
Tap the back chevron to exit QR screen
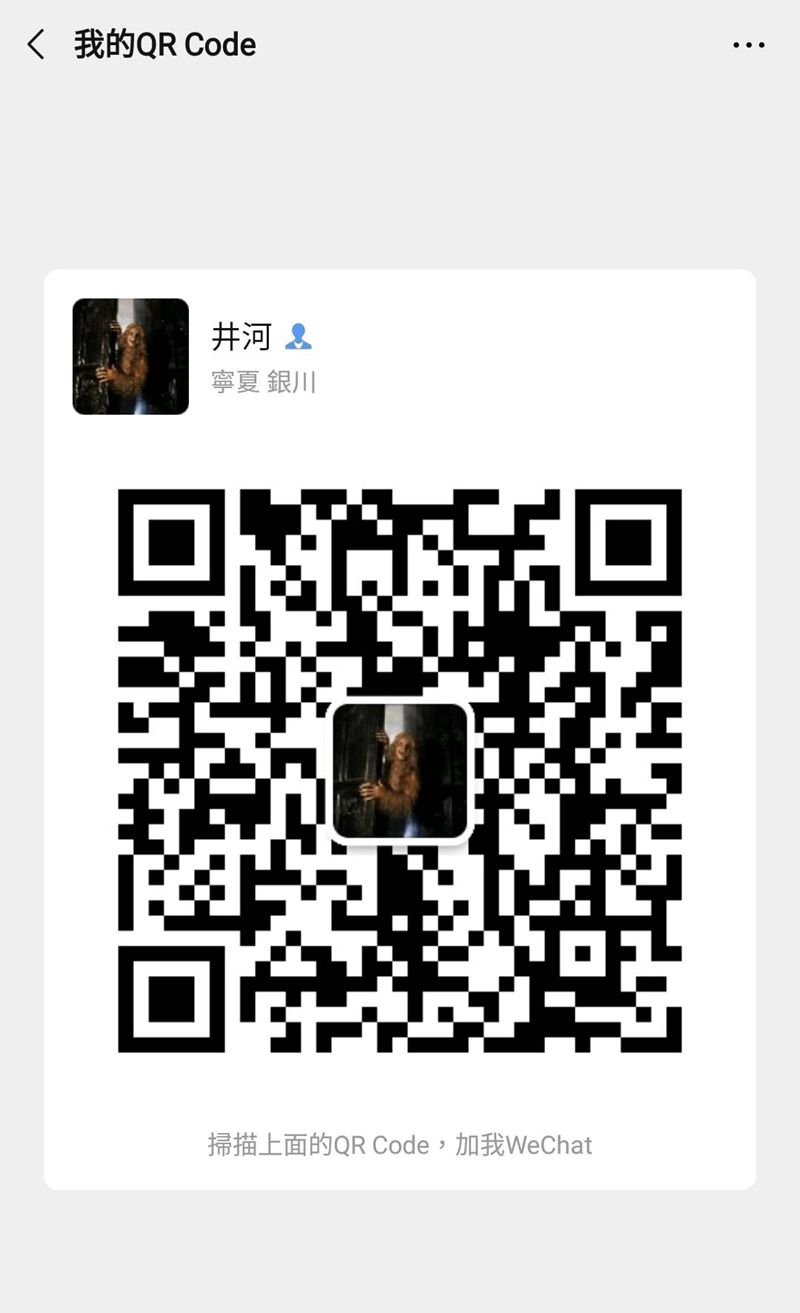34,44
